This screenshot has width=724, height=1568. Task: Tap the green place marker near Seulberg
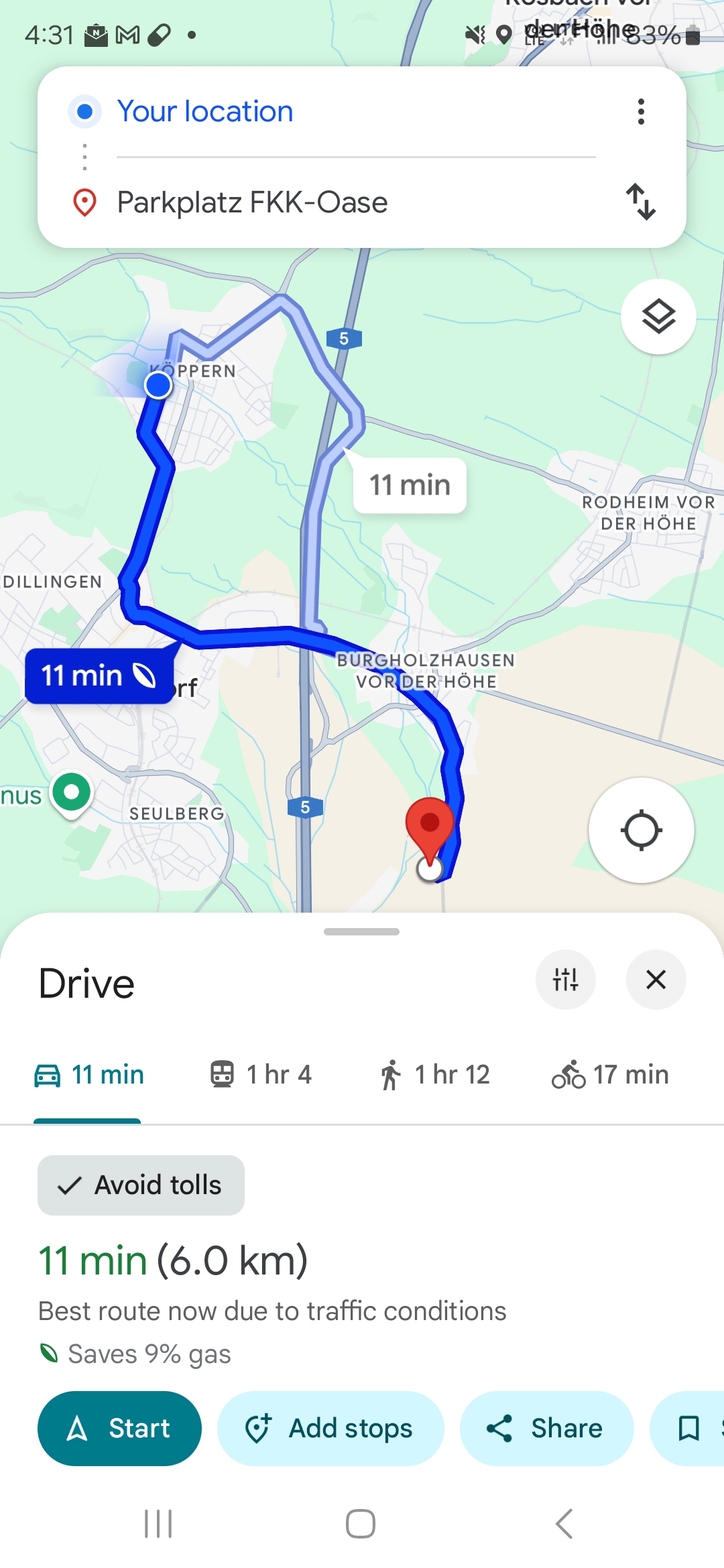click(x=72, y=793)
